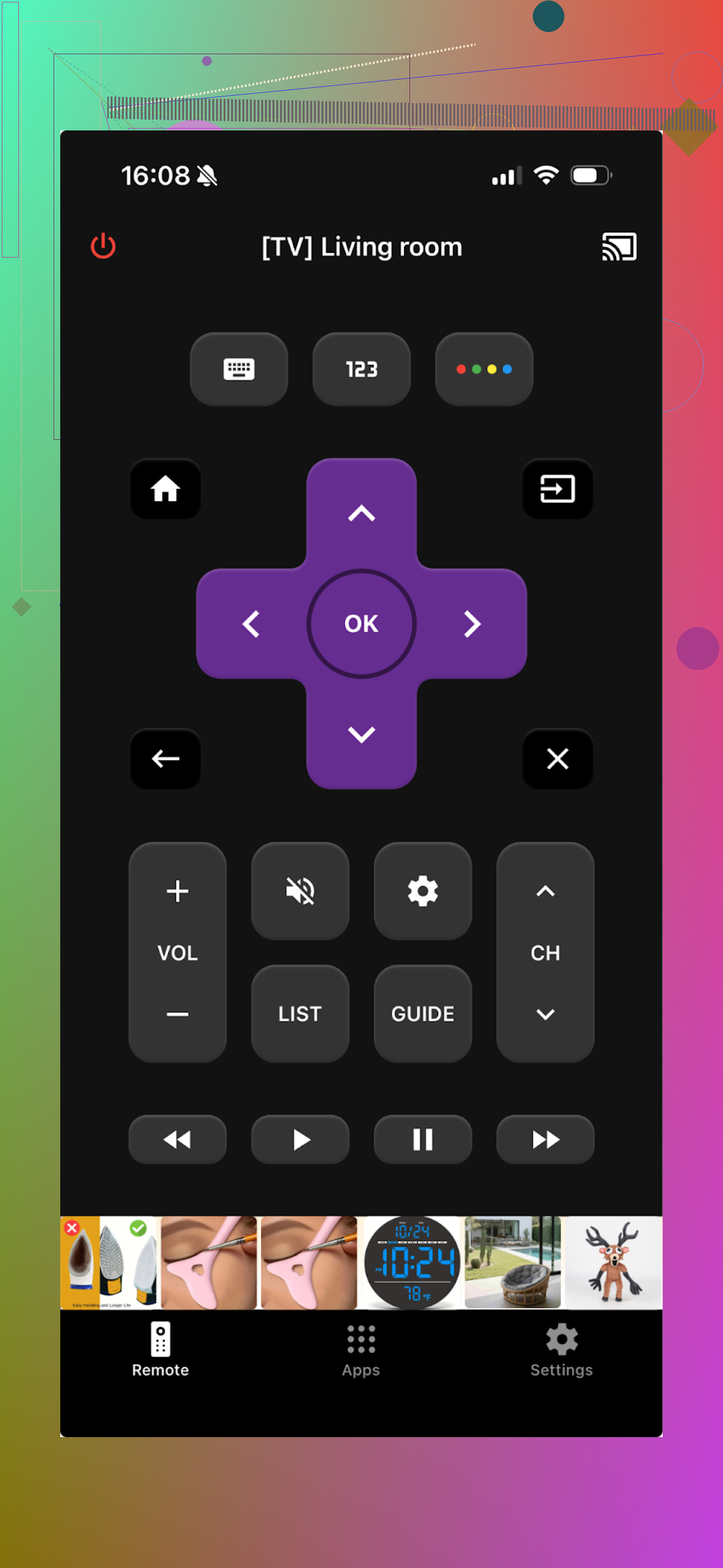Go to the next channel up
The height and width of the screenshot is (1568, 723).
(545, 891)
